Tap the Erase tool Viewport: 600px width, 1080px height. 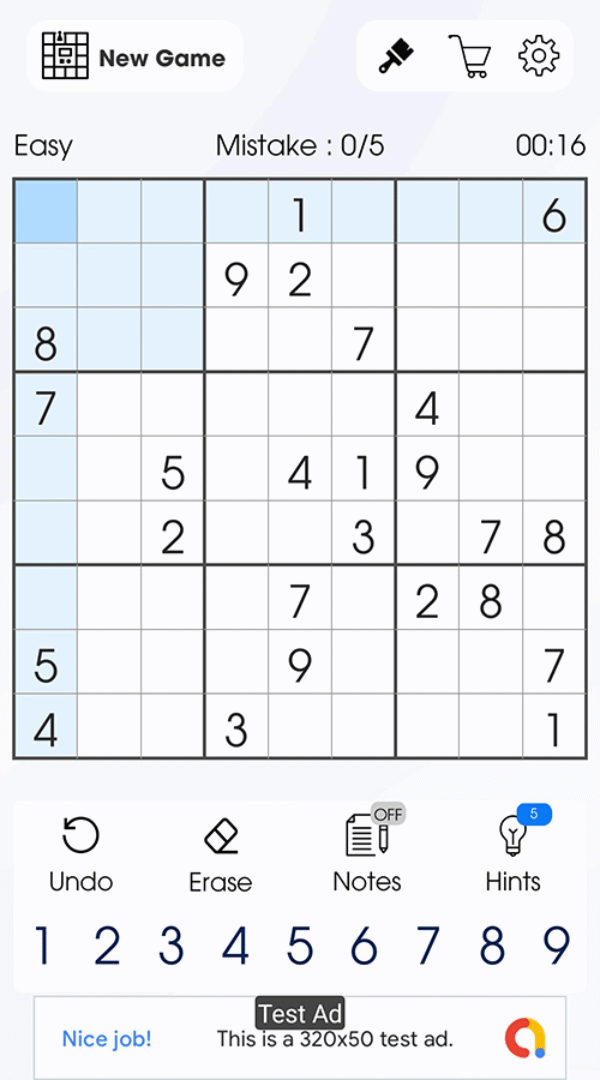pyautogui.click(x=220, y=853)
